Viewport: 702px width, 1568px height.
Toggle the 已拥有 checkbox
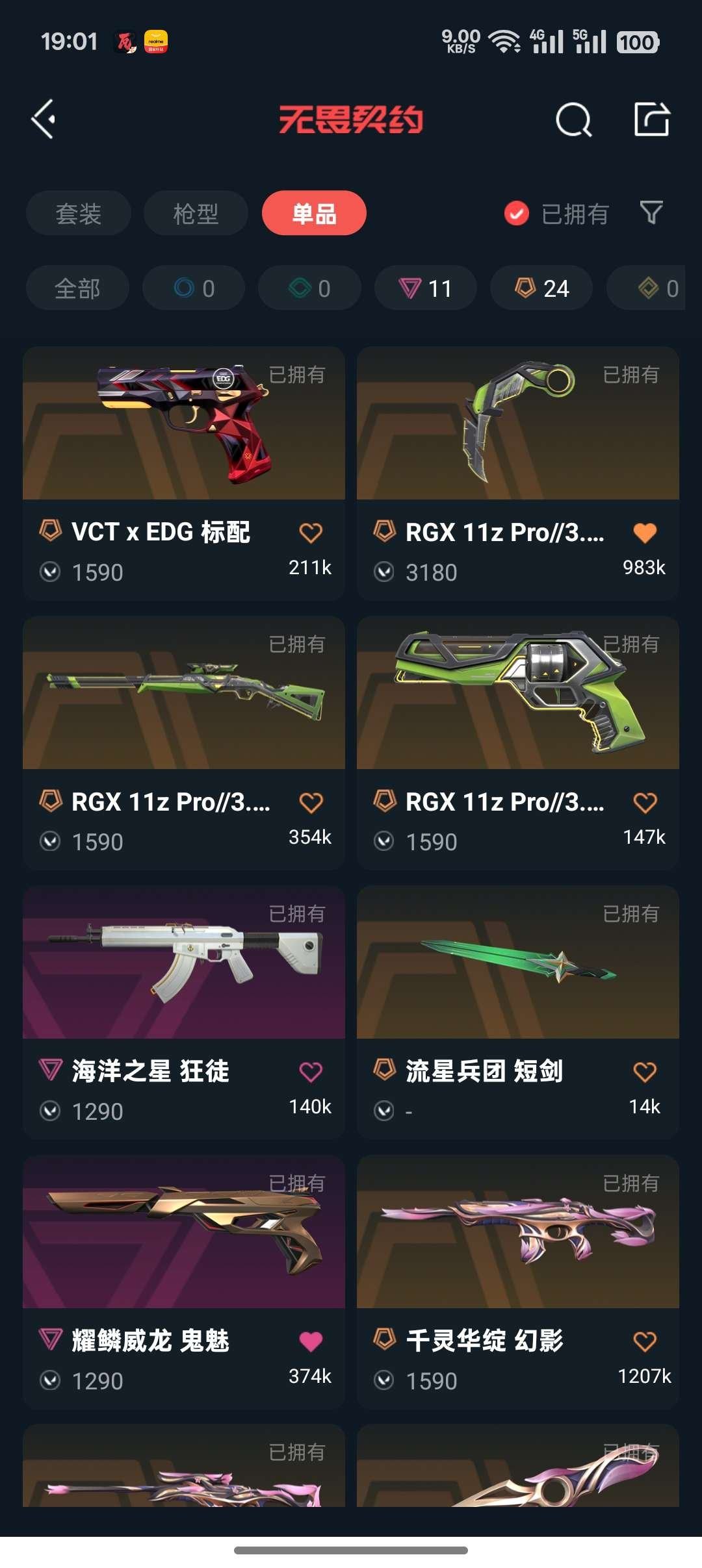(517, 213)
